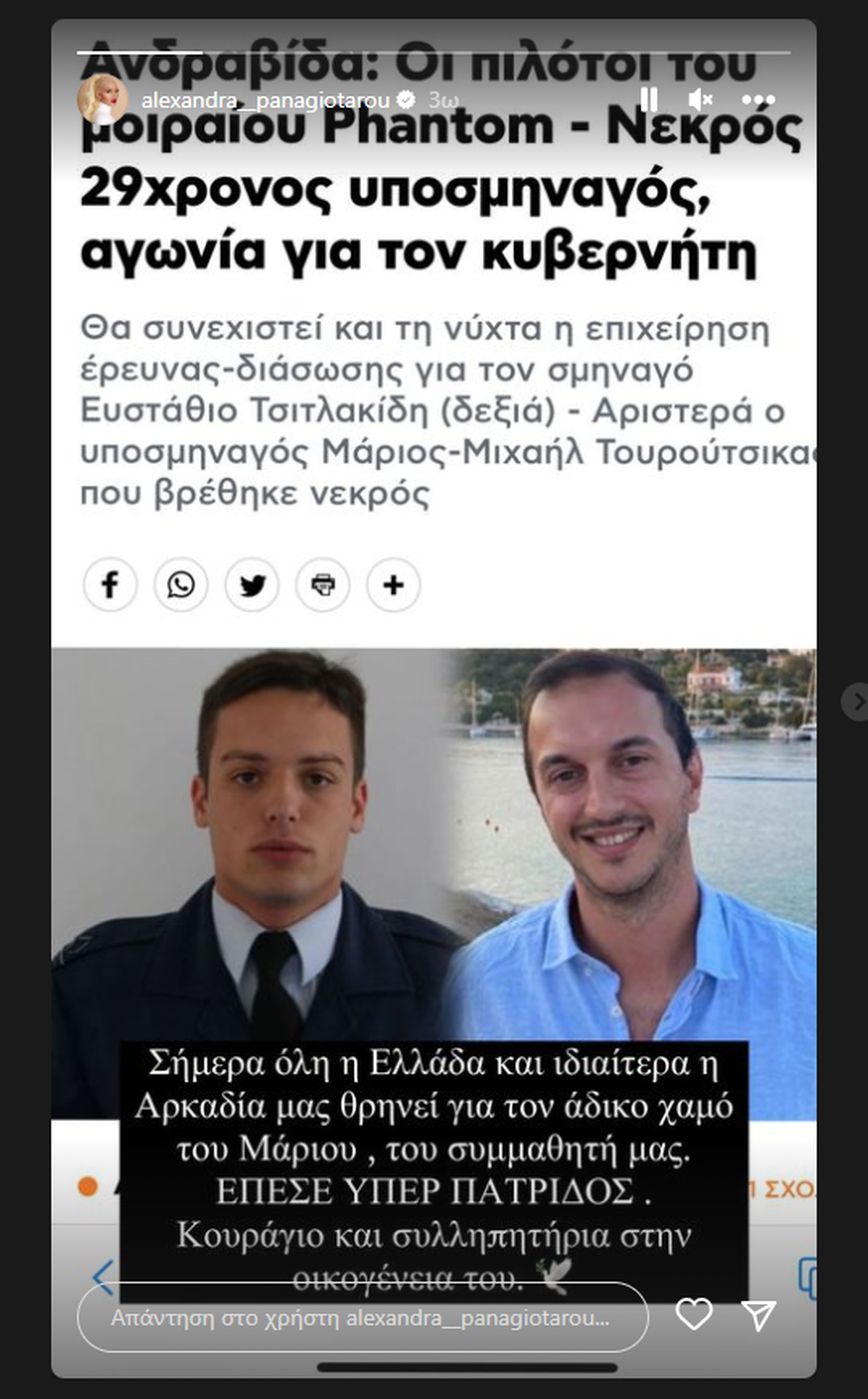Like this story with the heart

694,1314
